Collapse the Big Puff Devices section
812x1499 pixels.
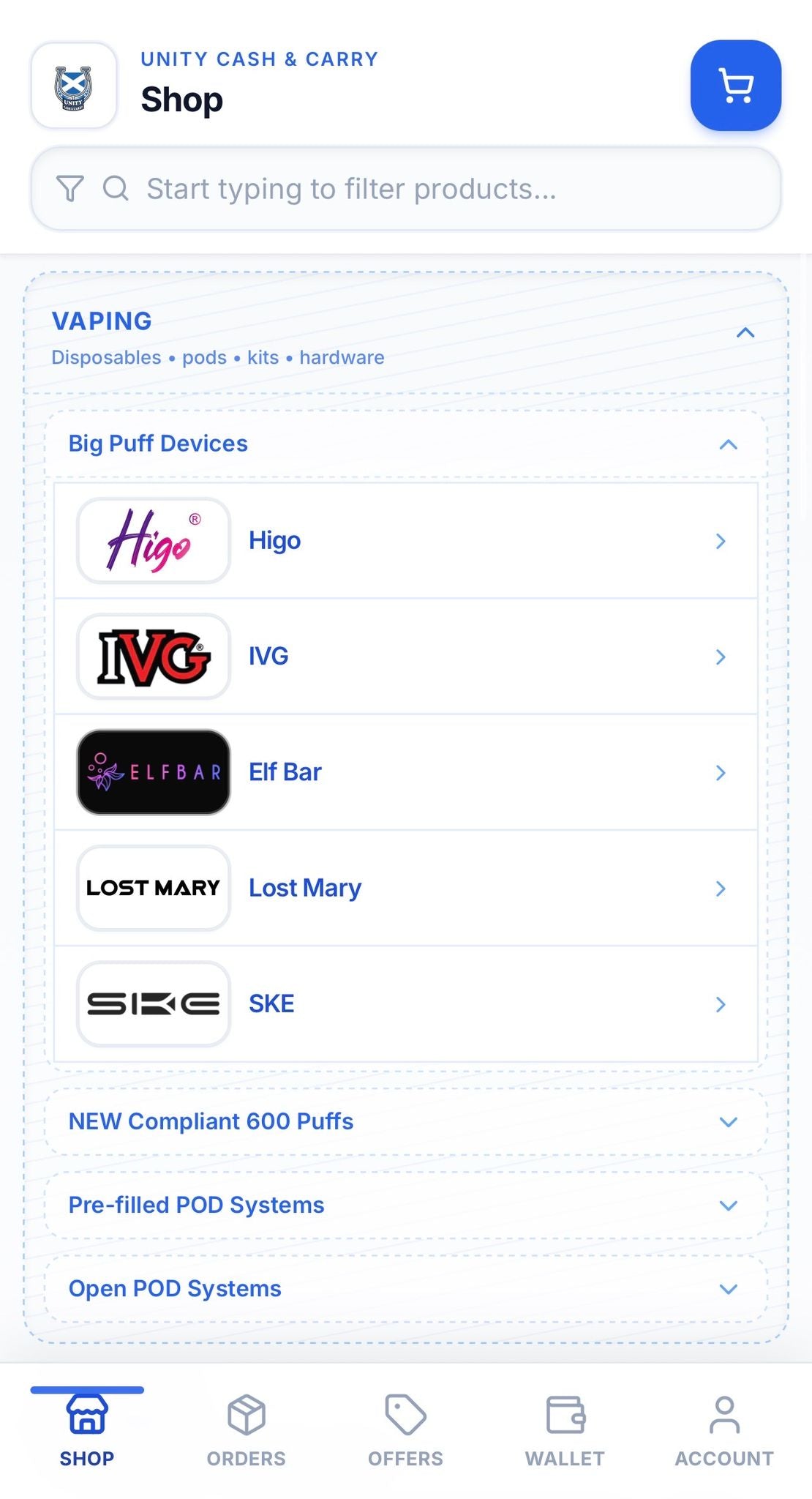tap(726, 444)
